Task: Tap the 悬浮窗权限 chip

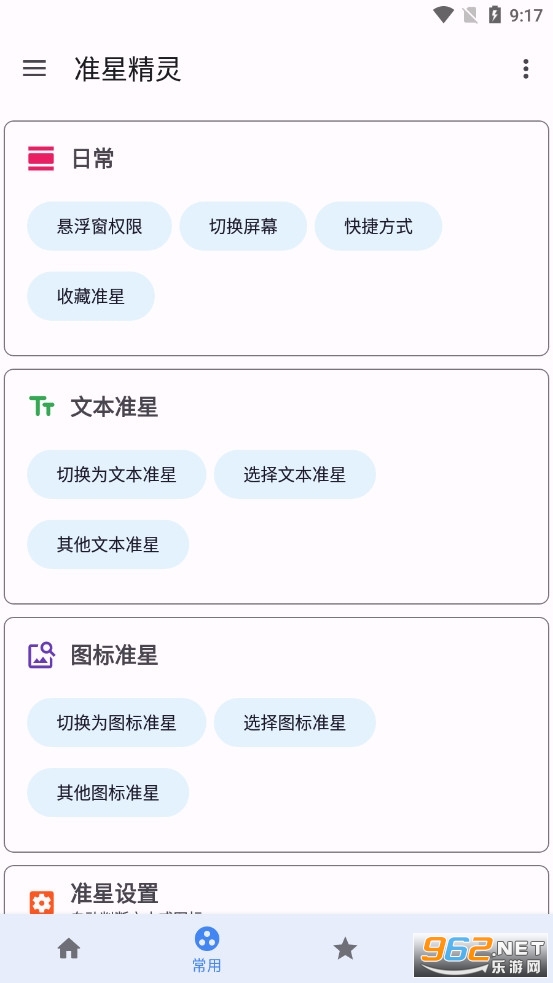Action: [x=99, y=226]
